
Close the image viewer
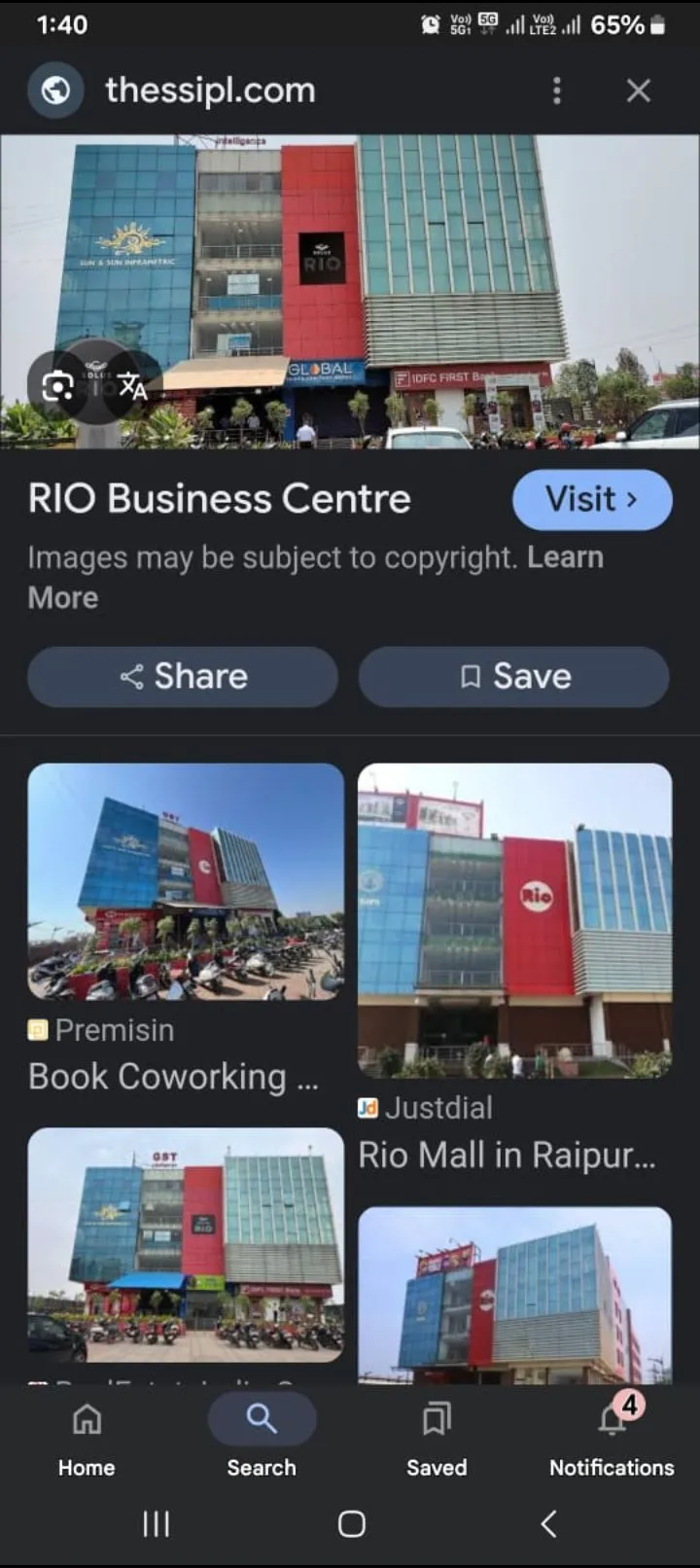[638, 90]
